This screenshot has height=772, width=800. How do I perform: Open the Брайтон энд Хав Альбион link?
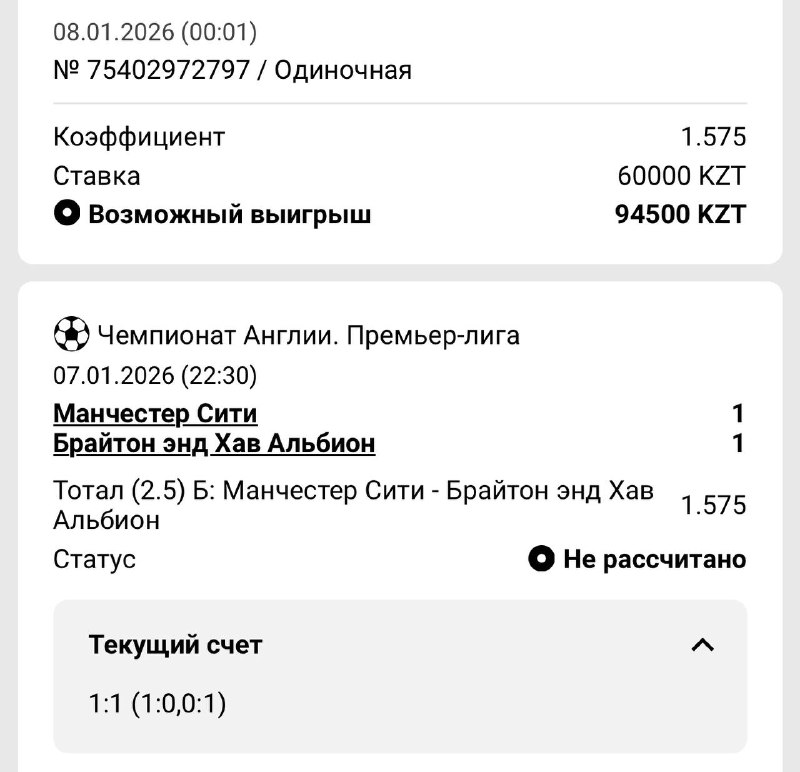click(x=214, y=443)
